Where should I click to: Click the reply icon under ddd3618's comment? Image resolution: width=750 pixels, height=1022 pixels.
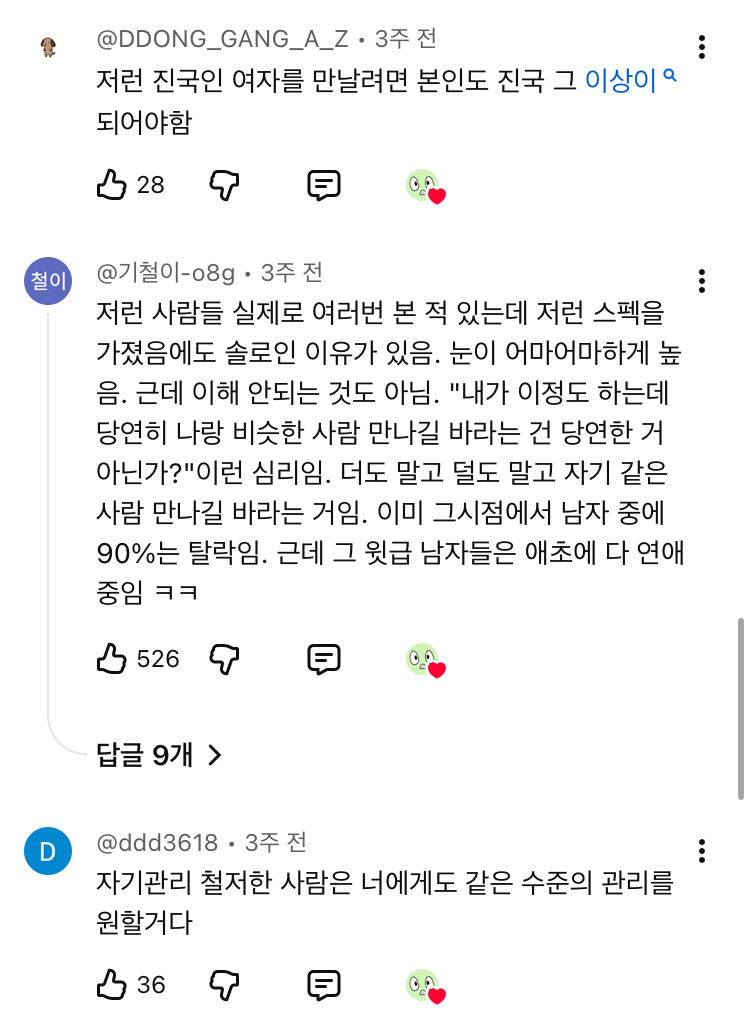pos(323,984)
